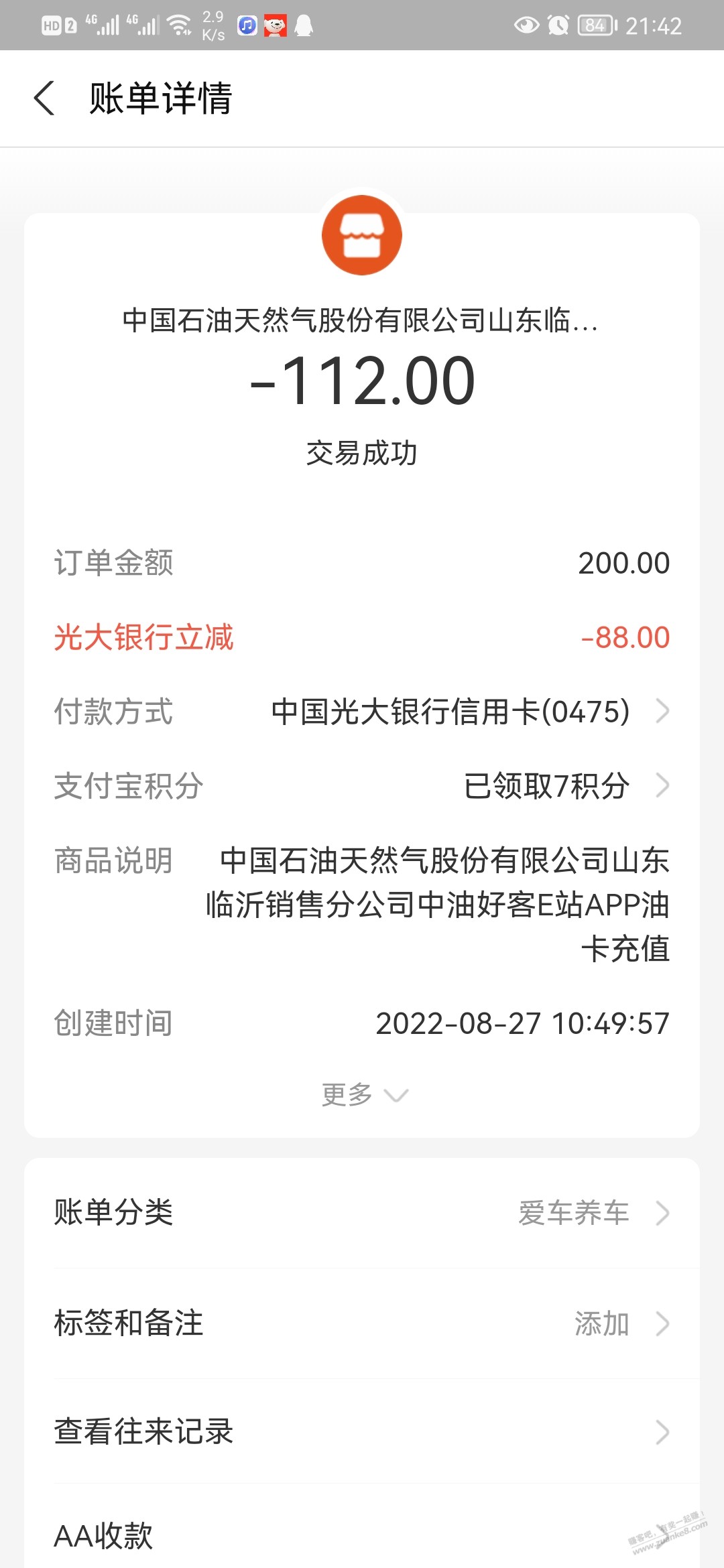This screenshot has height=1568, width=724.
Task: Tap the orange merchant store icon
Action: [x=362, y=235]
